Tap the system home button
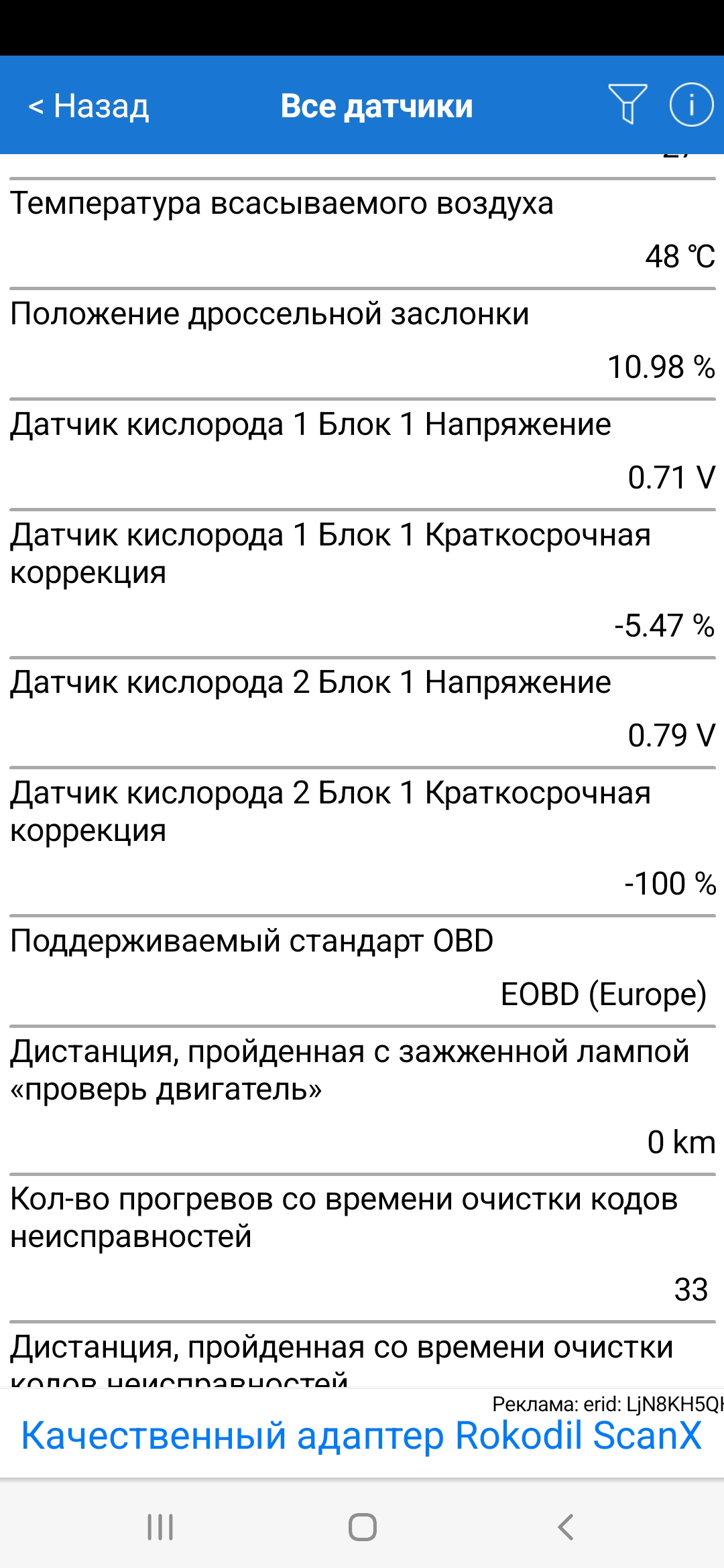724x1568 pixels. pyautogui.click(x=362, y=1527)
